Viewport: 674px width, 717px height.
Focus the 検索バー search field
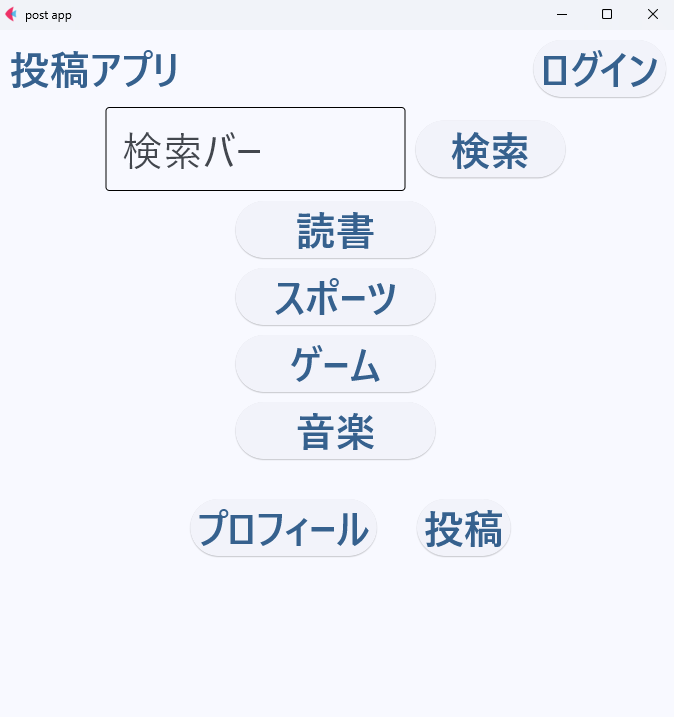(255, 149)
